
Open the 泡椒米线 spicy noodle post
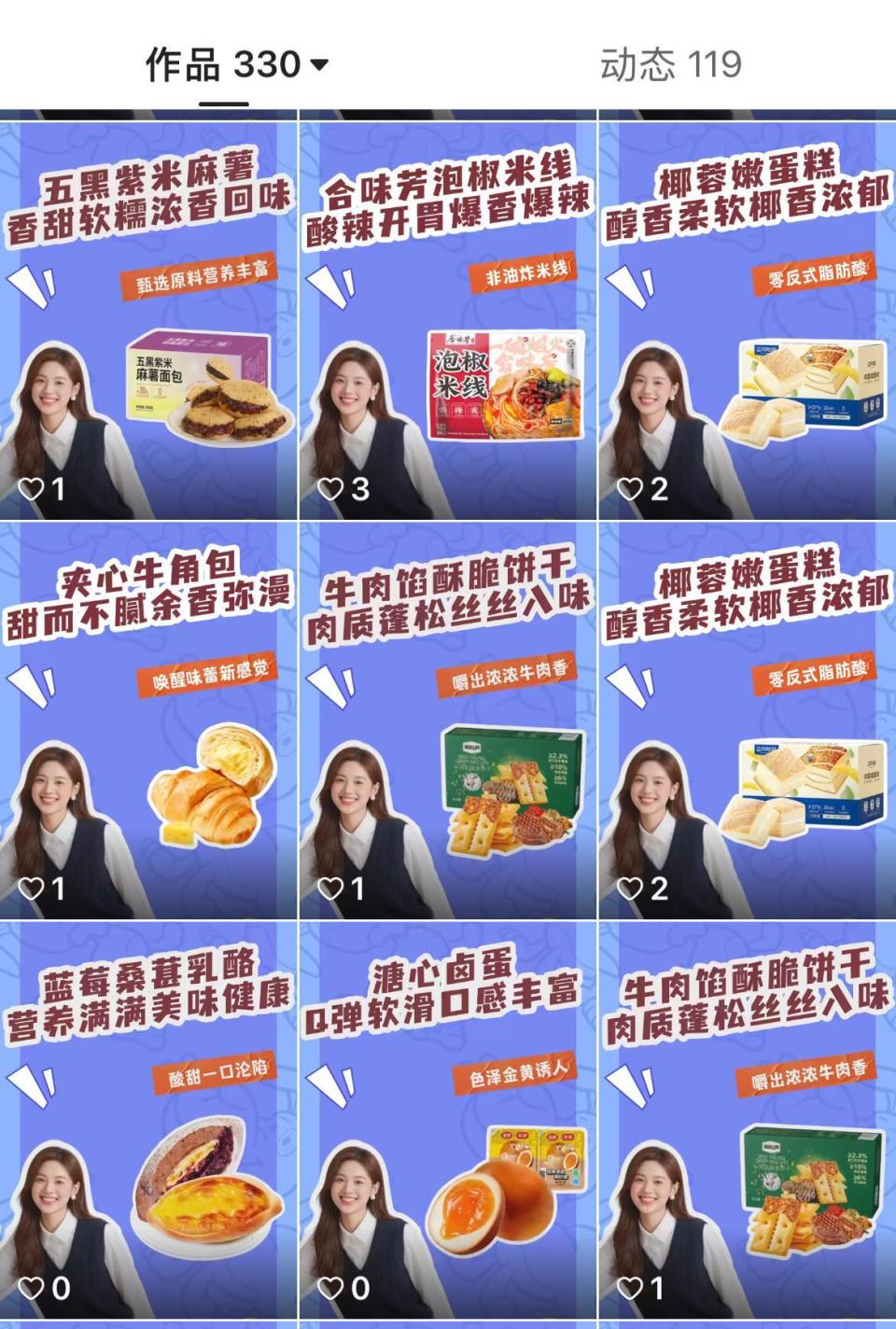tap(448, 308)
